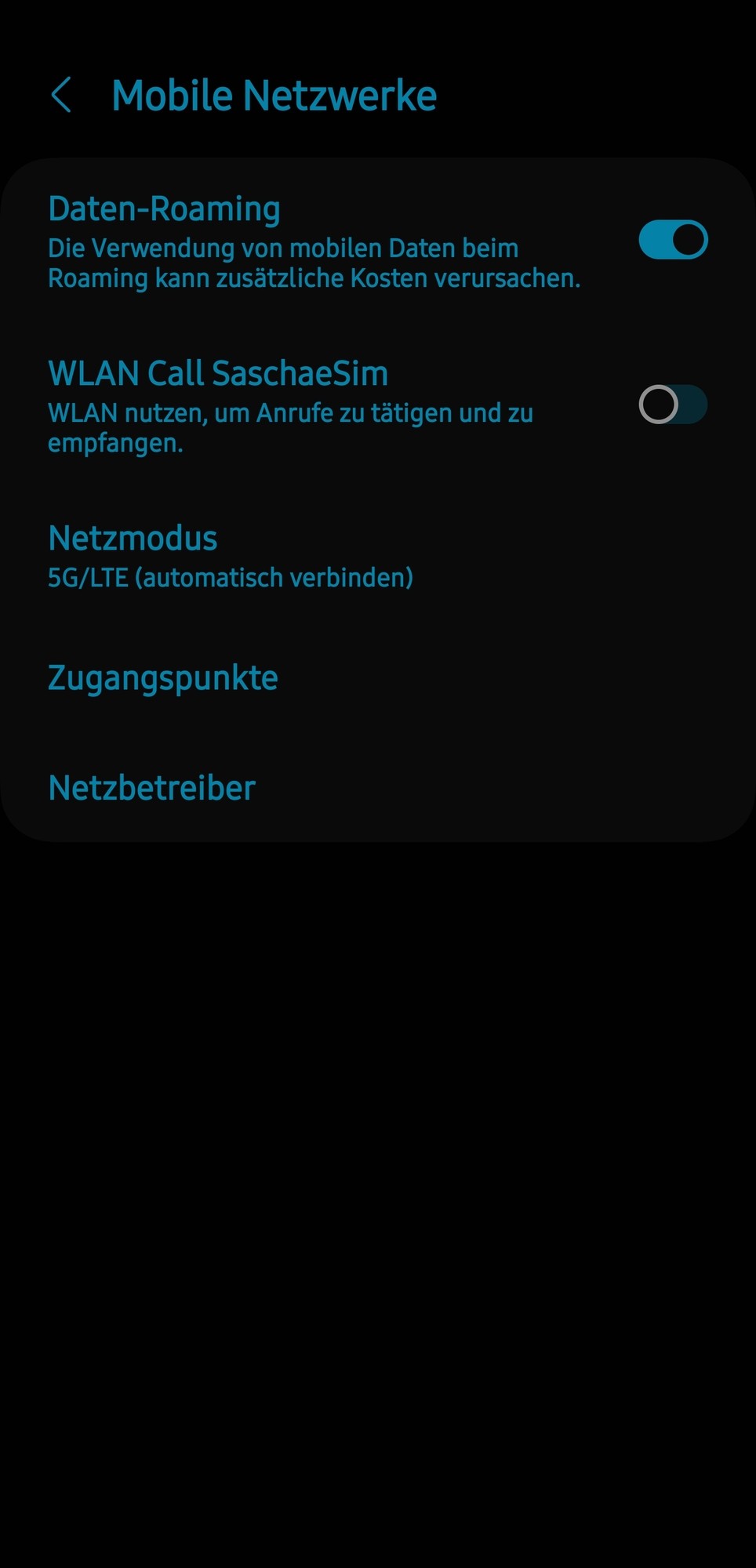Enable WLAN Call SaschaeSim toggle

673,405
